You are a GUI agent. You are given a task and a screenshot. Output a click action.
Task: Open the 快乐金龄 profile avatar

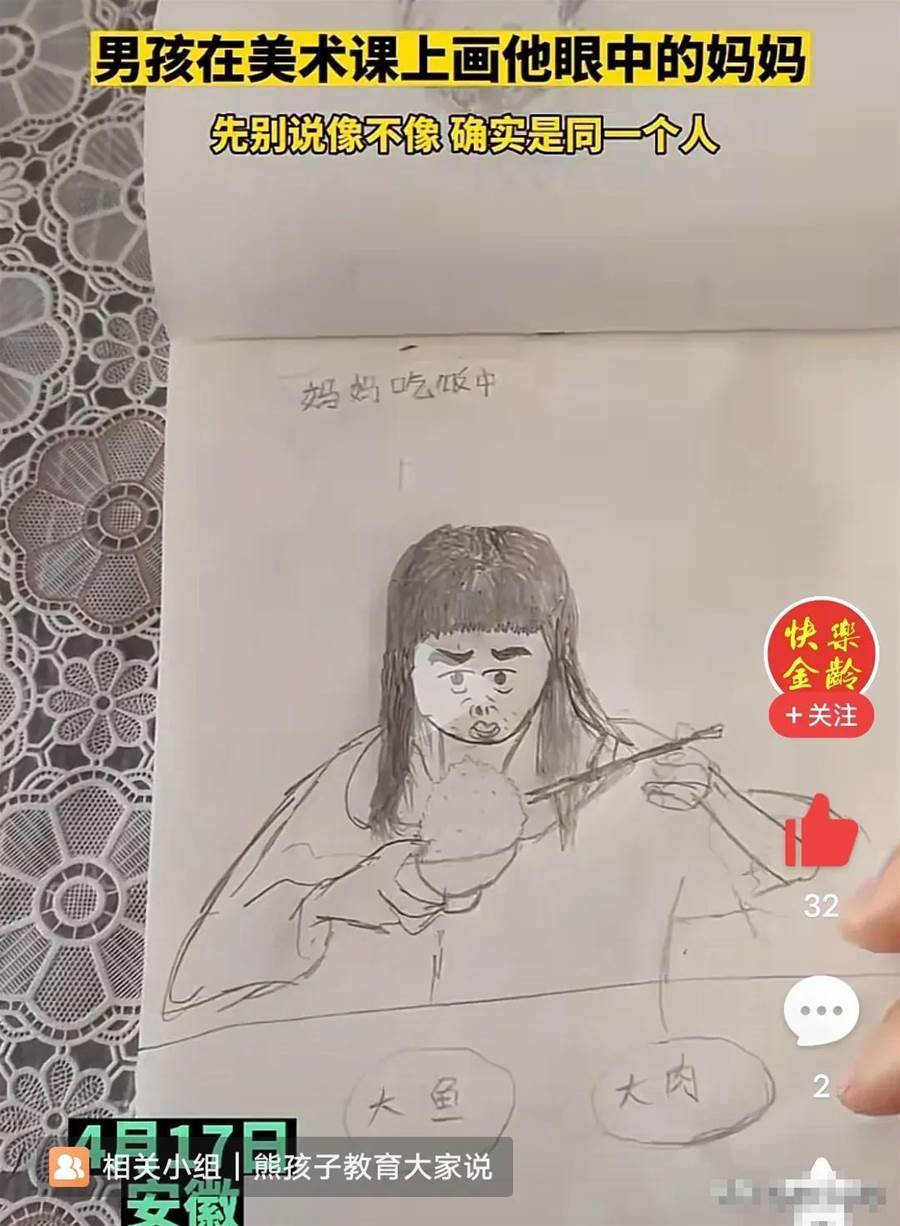(821, 652)
